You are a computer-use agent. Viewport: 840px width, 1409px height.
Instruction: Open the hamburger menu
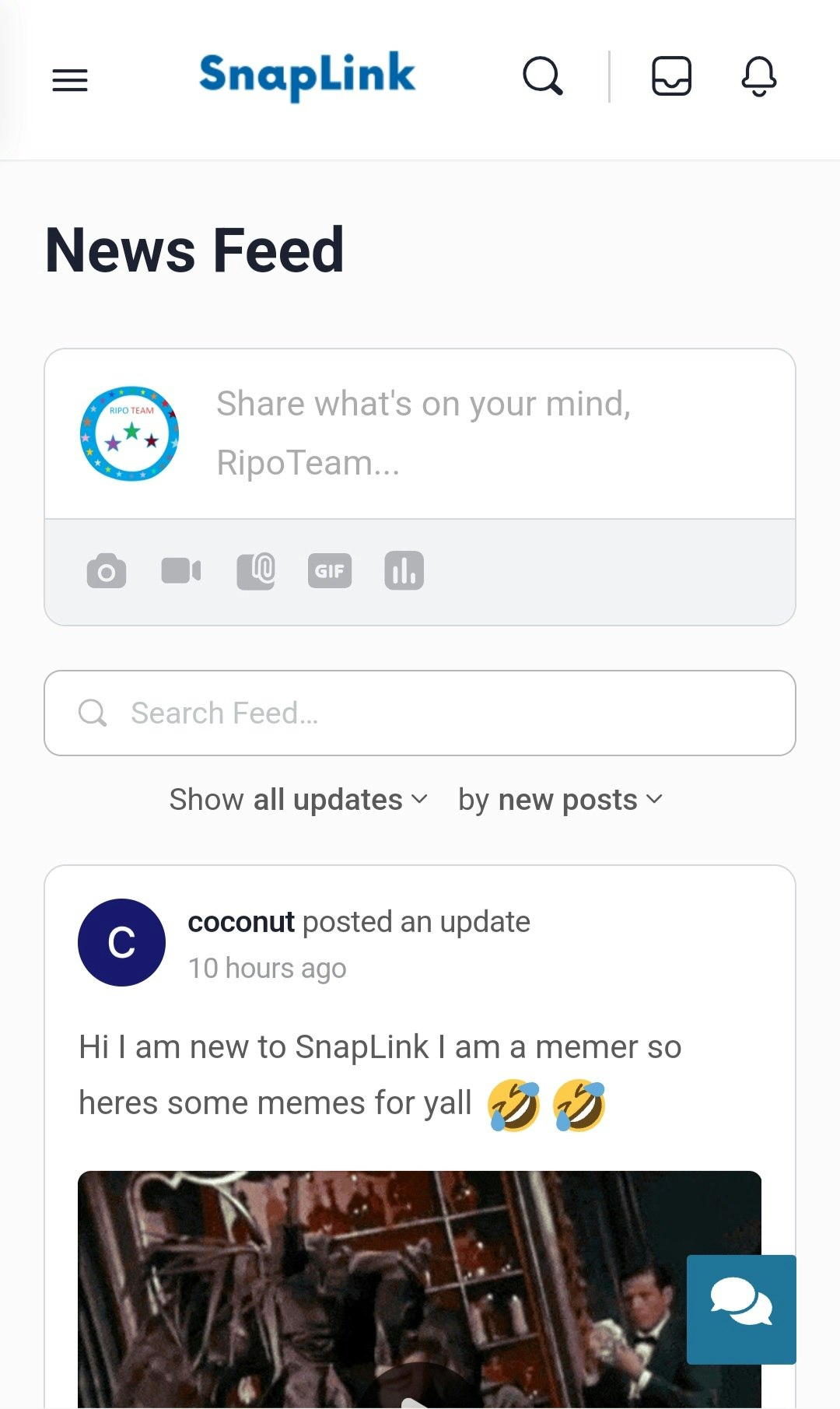(x=70, y=79)
